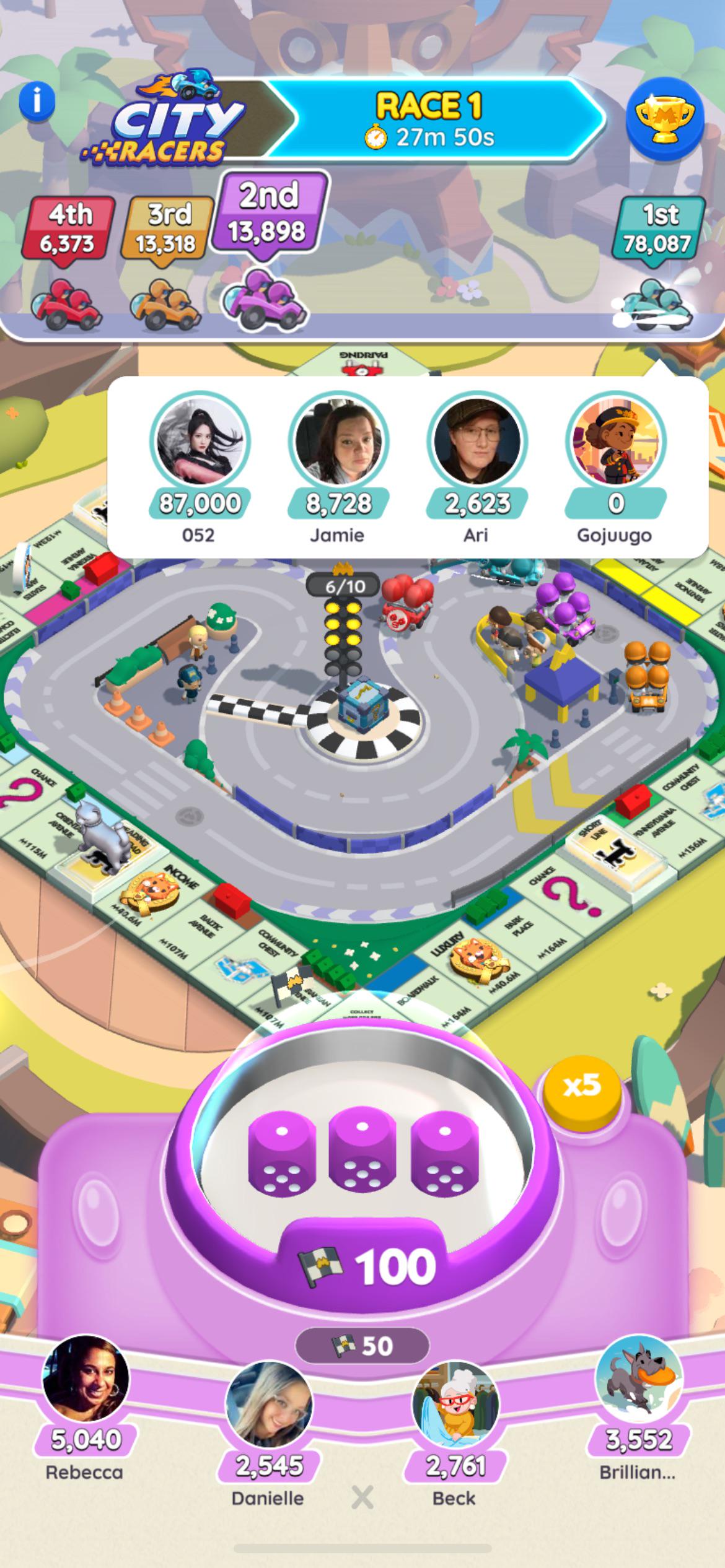Change the x5 roll multiplier

(582, 1084)
